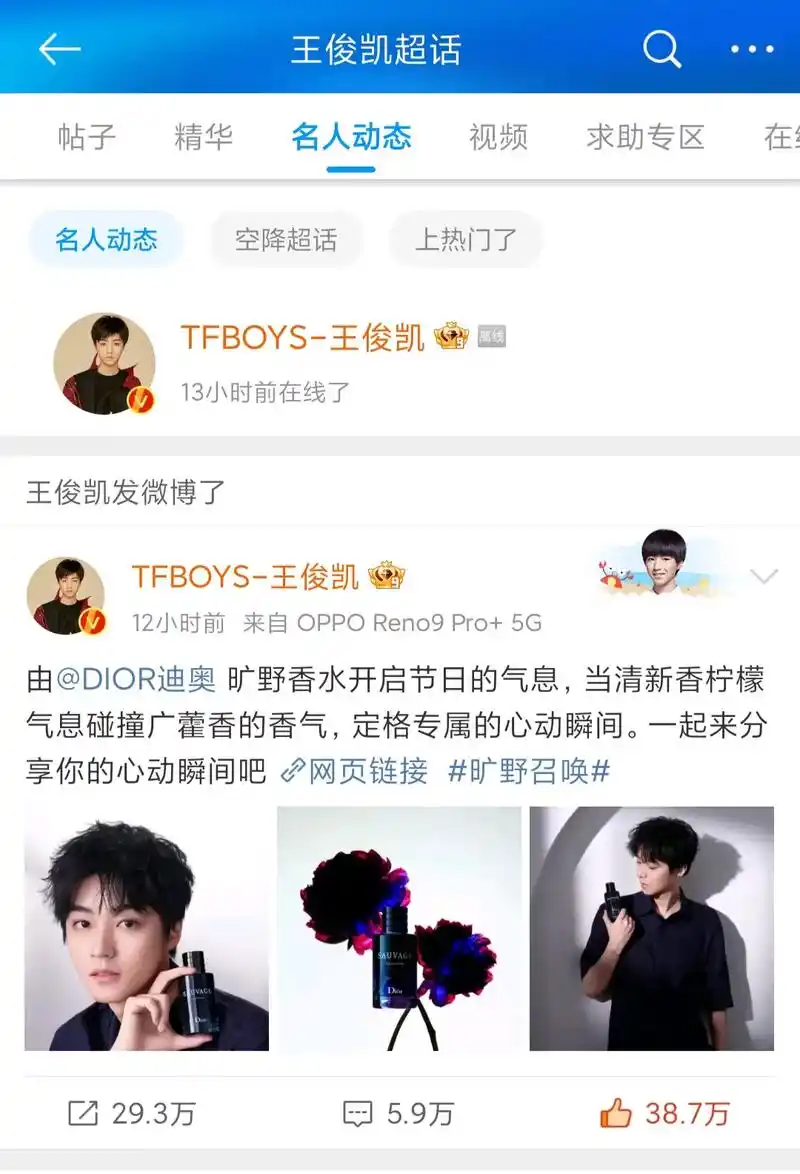Repost the post with 29.3万 shares
Image resolution: width=800 pixels, height=1174 pixels.
pos(131,1113)
